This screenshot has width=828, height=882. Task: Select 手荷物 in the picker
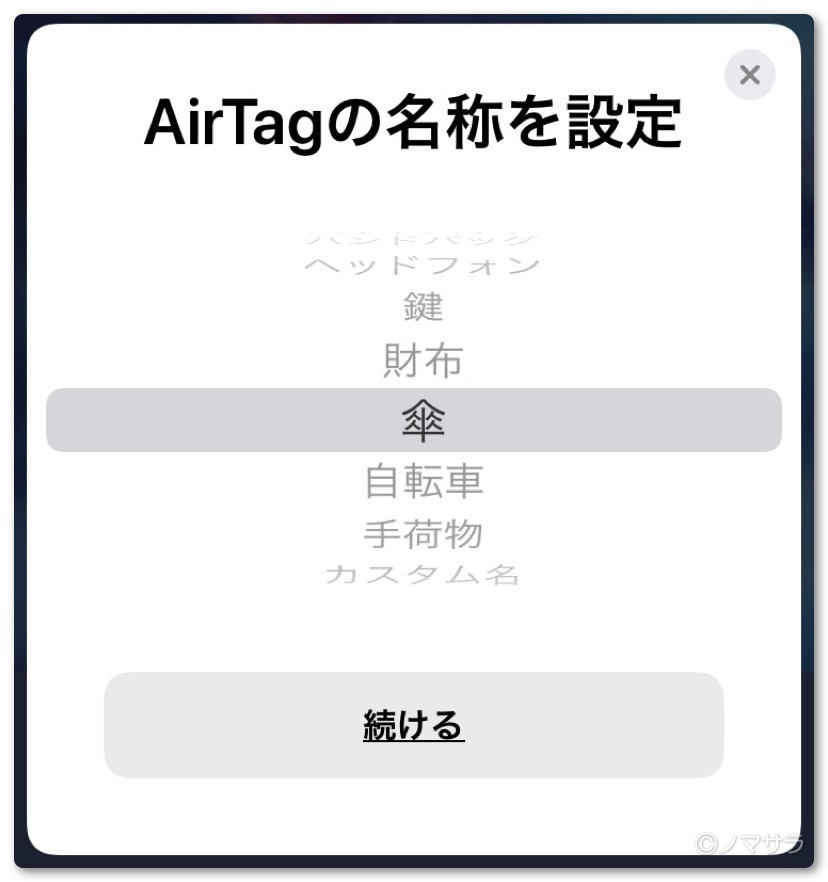click(x=423, y=534)
